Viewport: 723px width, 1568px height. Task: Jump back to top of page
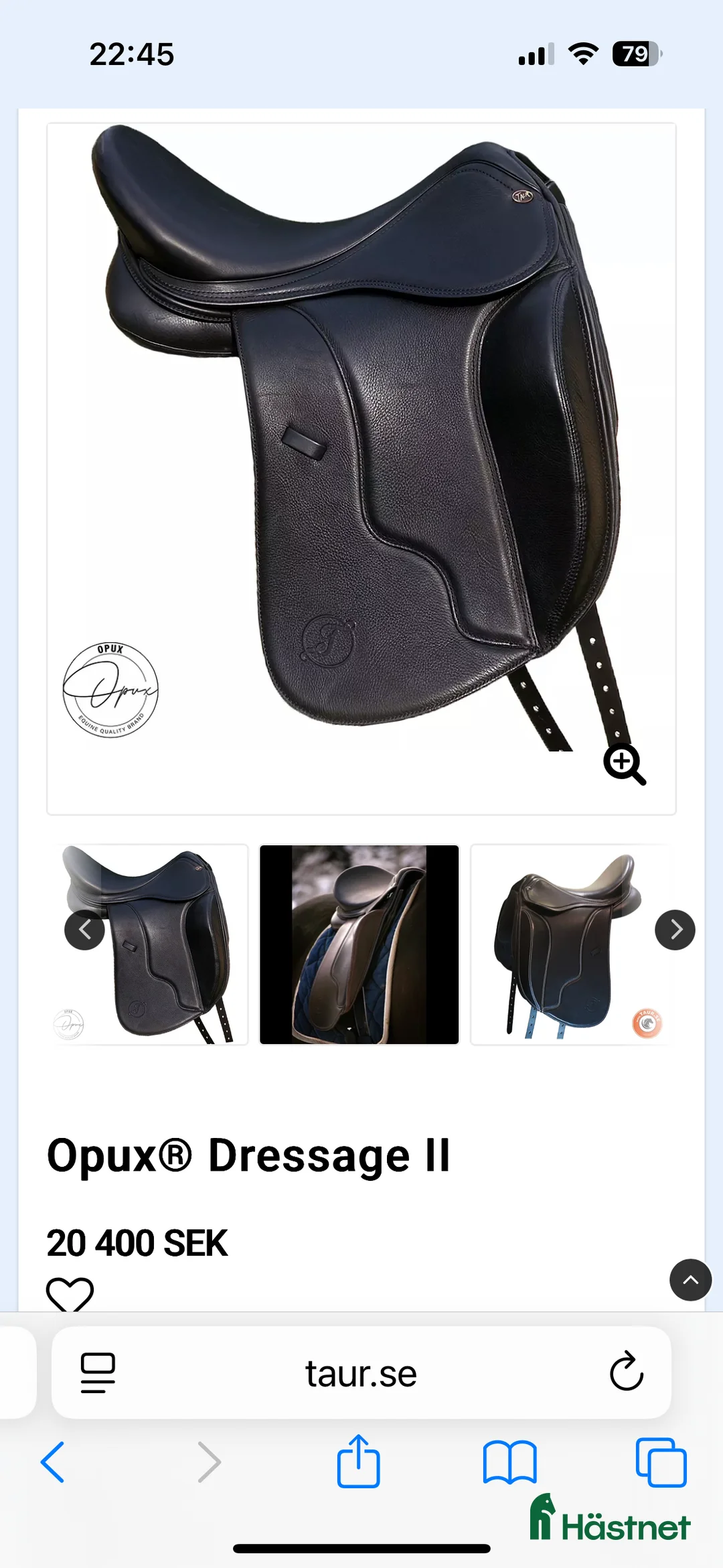(690, 1280)
